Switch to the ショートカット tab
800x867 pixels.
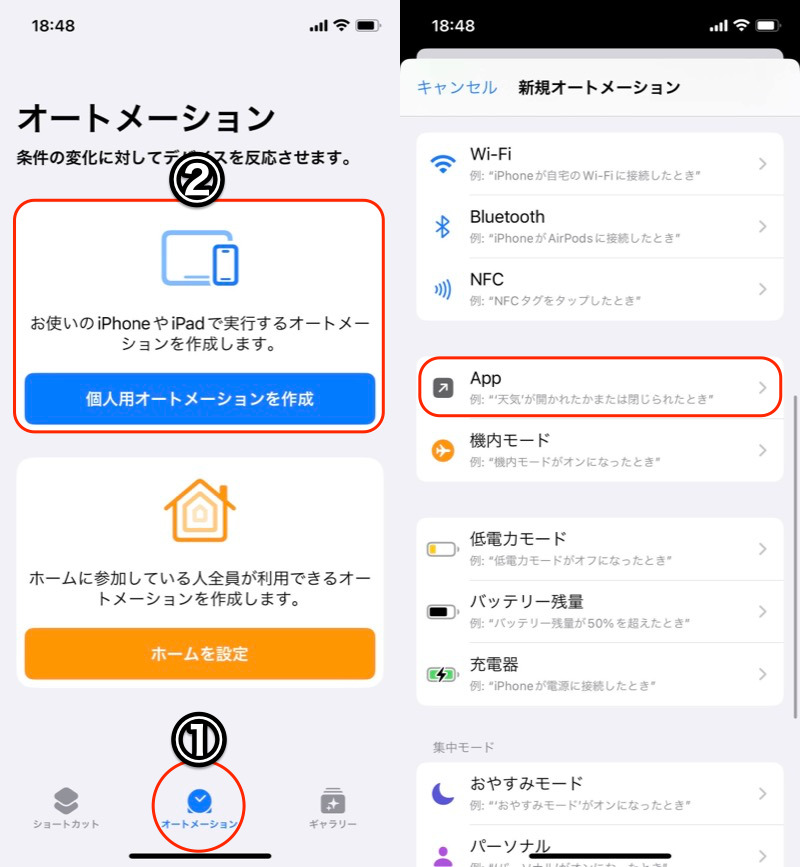[66, 808]
